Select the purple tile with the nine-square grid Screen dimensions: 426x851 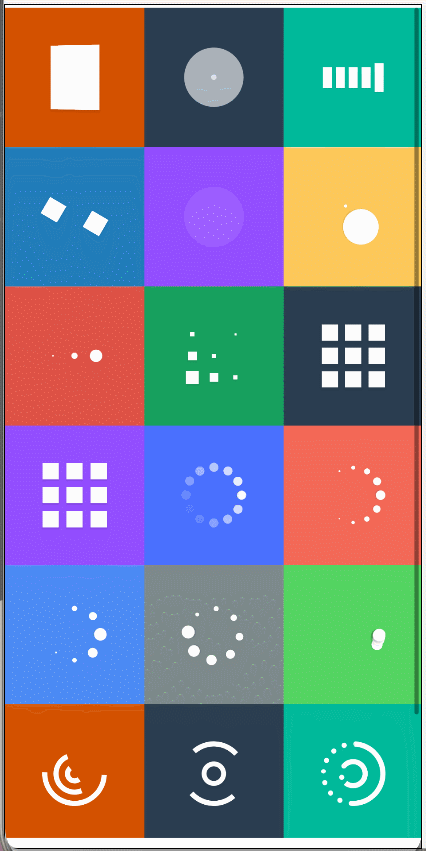coord(74,496)
